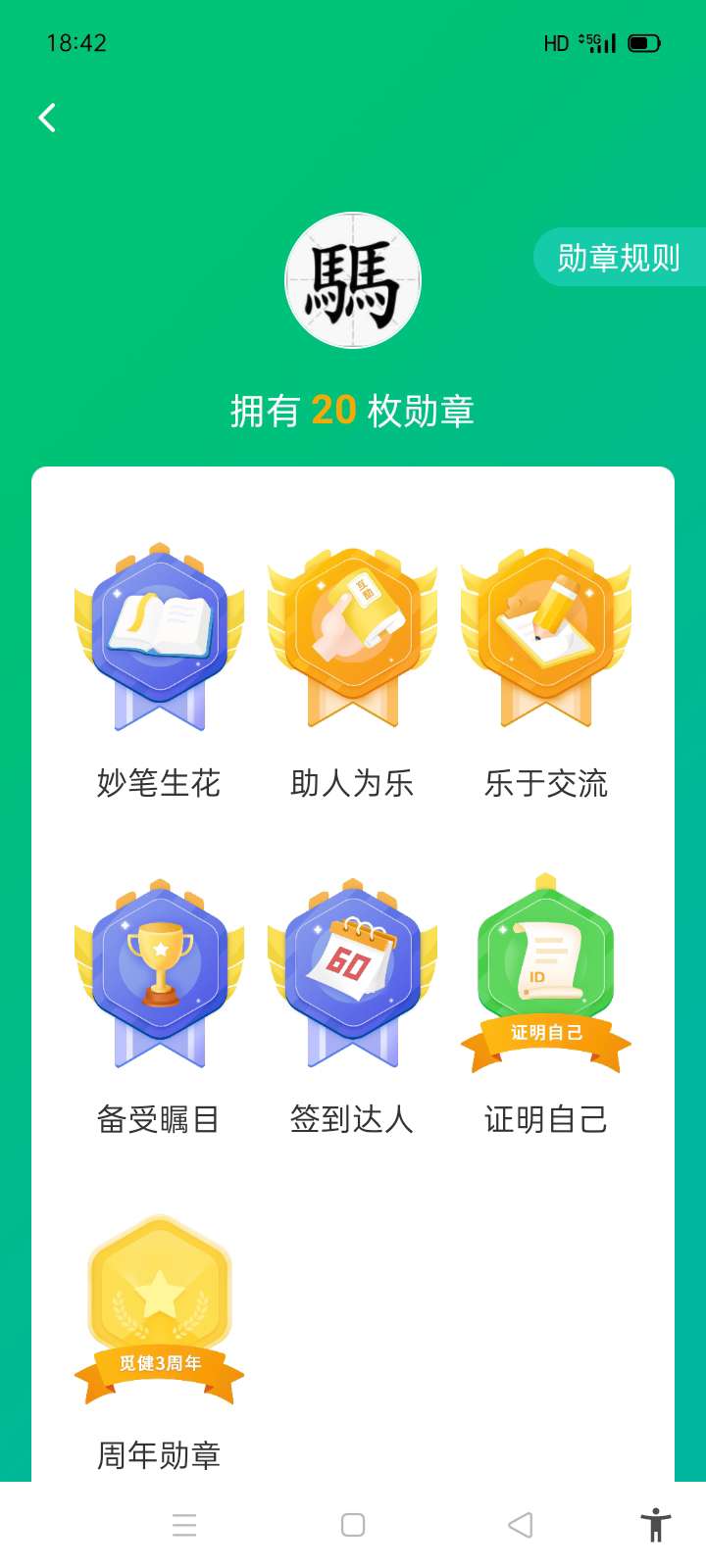Open the 备受瞩目 trophy medal
The height and width of the screenshot is (1568, 706).
coord(159,975)
